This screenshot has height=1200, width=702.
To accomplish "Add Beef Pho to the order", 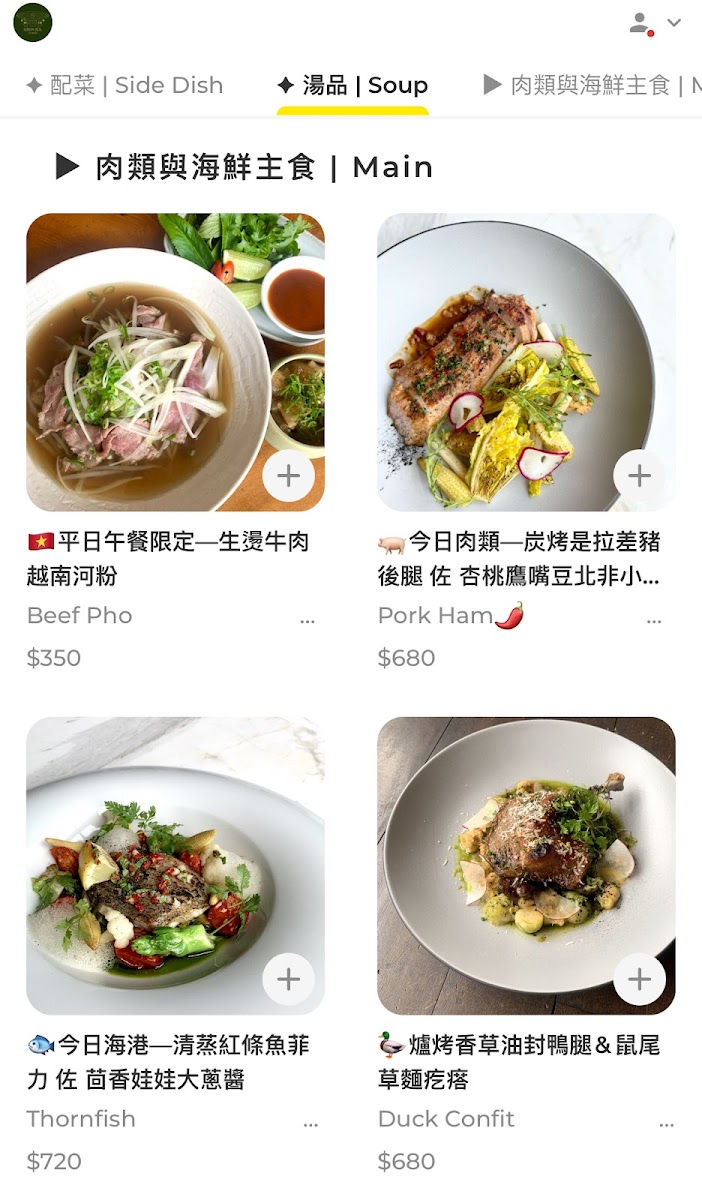I will click(x=288, y=476).
